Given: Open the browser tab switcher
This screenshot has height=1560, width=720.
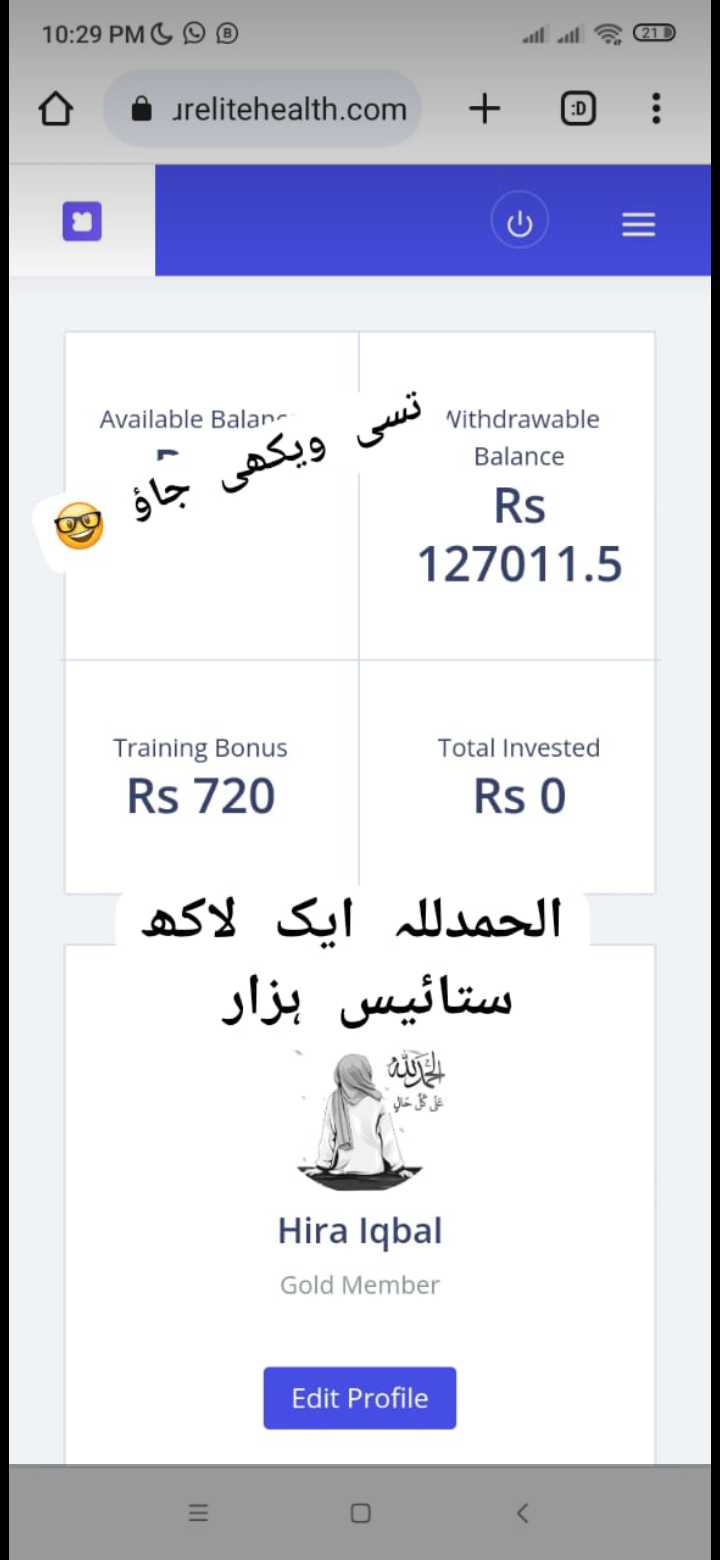Looking at the screenshot, I should point(578,108).
